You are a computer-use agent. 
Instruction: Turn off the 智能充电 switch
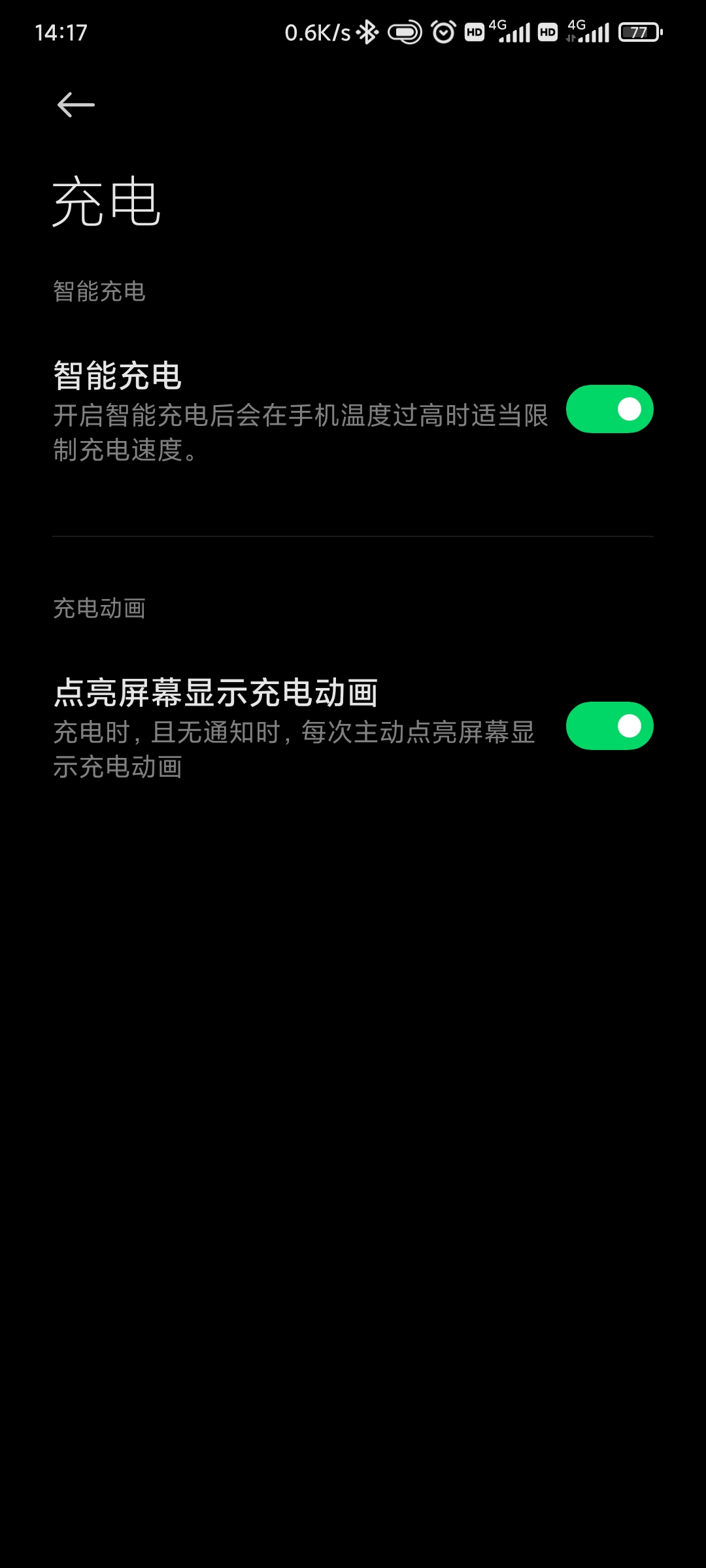click(x=609, y=409)
